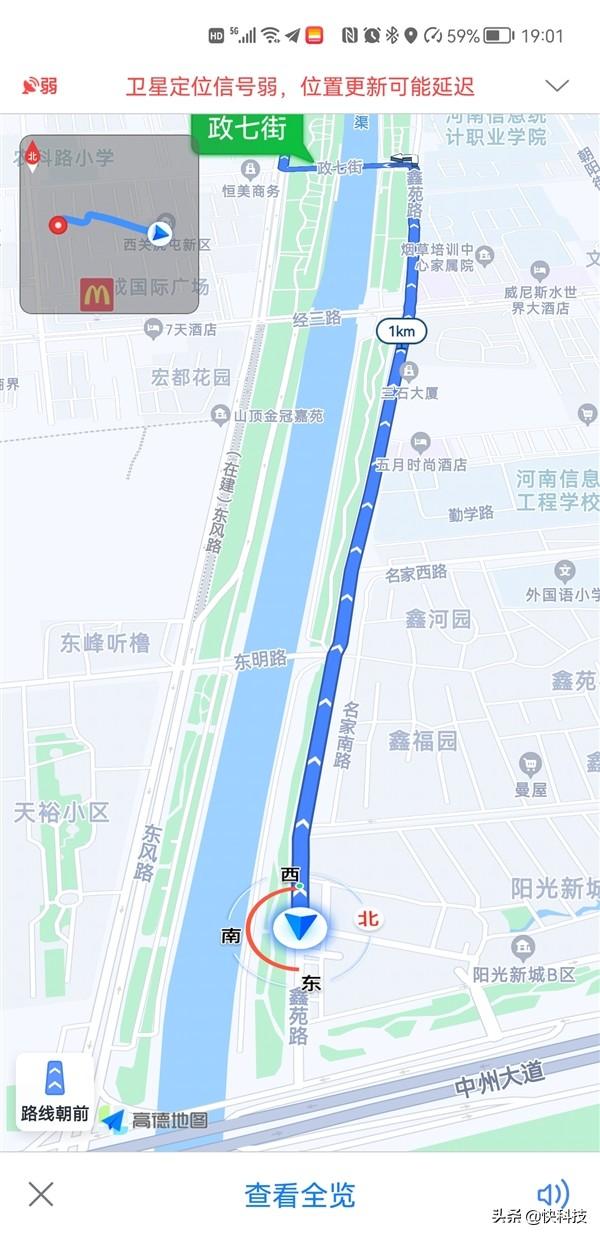This screenshot has width=600, height=1237.
Task: Tap 查看全览 to view full route
Action: click(300, 1194)
